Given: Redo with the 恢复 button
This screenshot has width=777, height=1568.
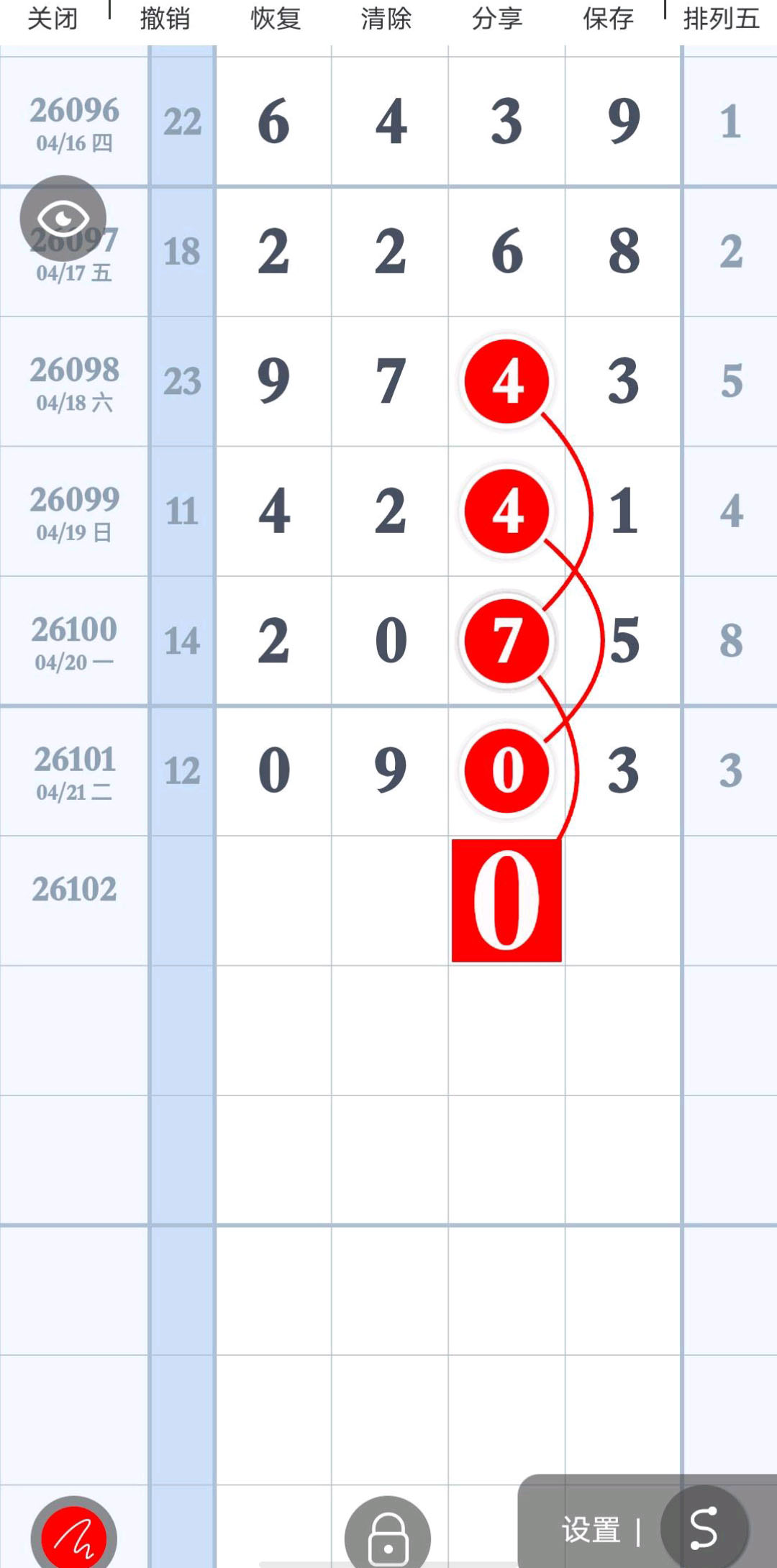Looking at the screenshot, I should pyautogui.click(x=276, y=19).
